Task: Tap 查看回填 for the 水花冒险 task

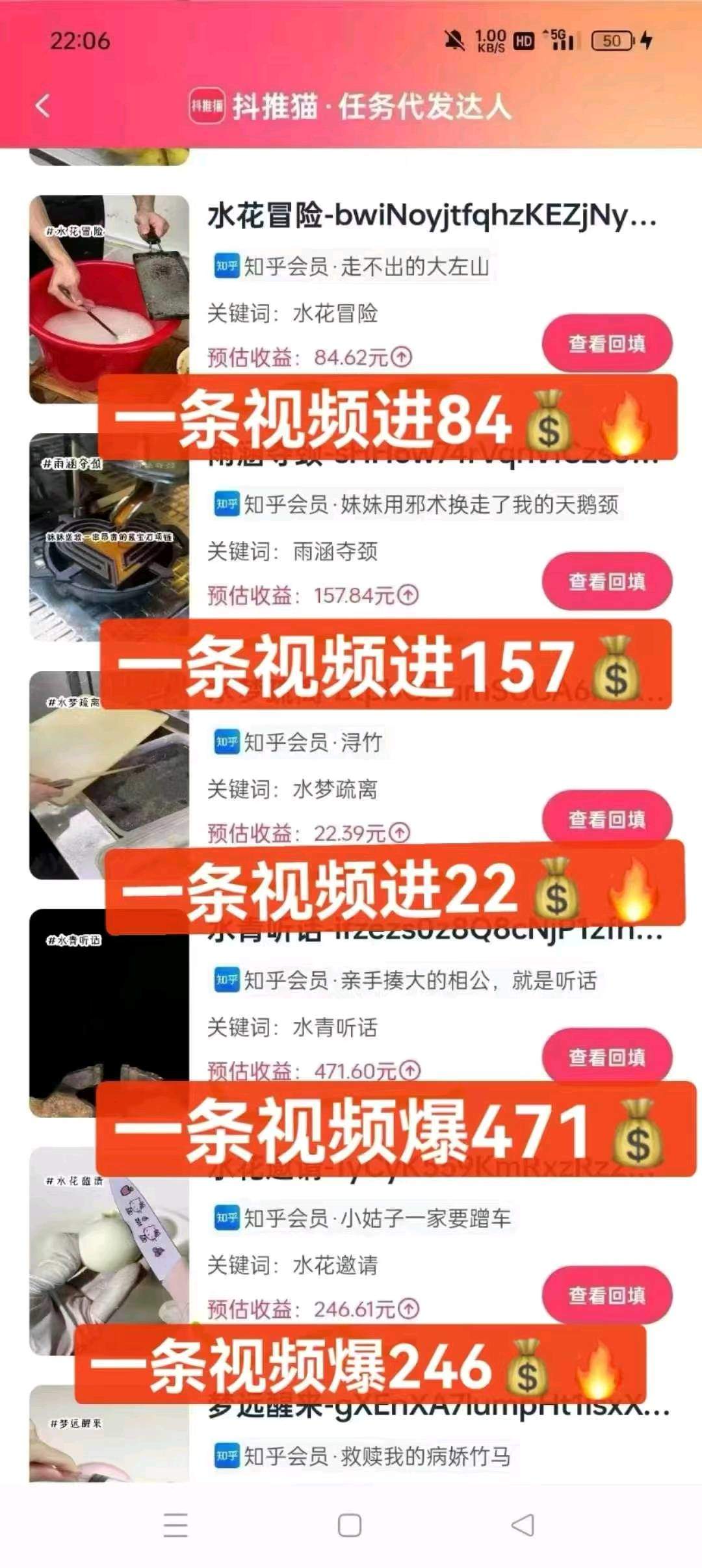Action: pos(606,343)
